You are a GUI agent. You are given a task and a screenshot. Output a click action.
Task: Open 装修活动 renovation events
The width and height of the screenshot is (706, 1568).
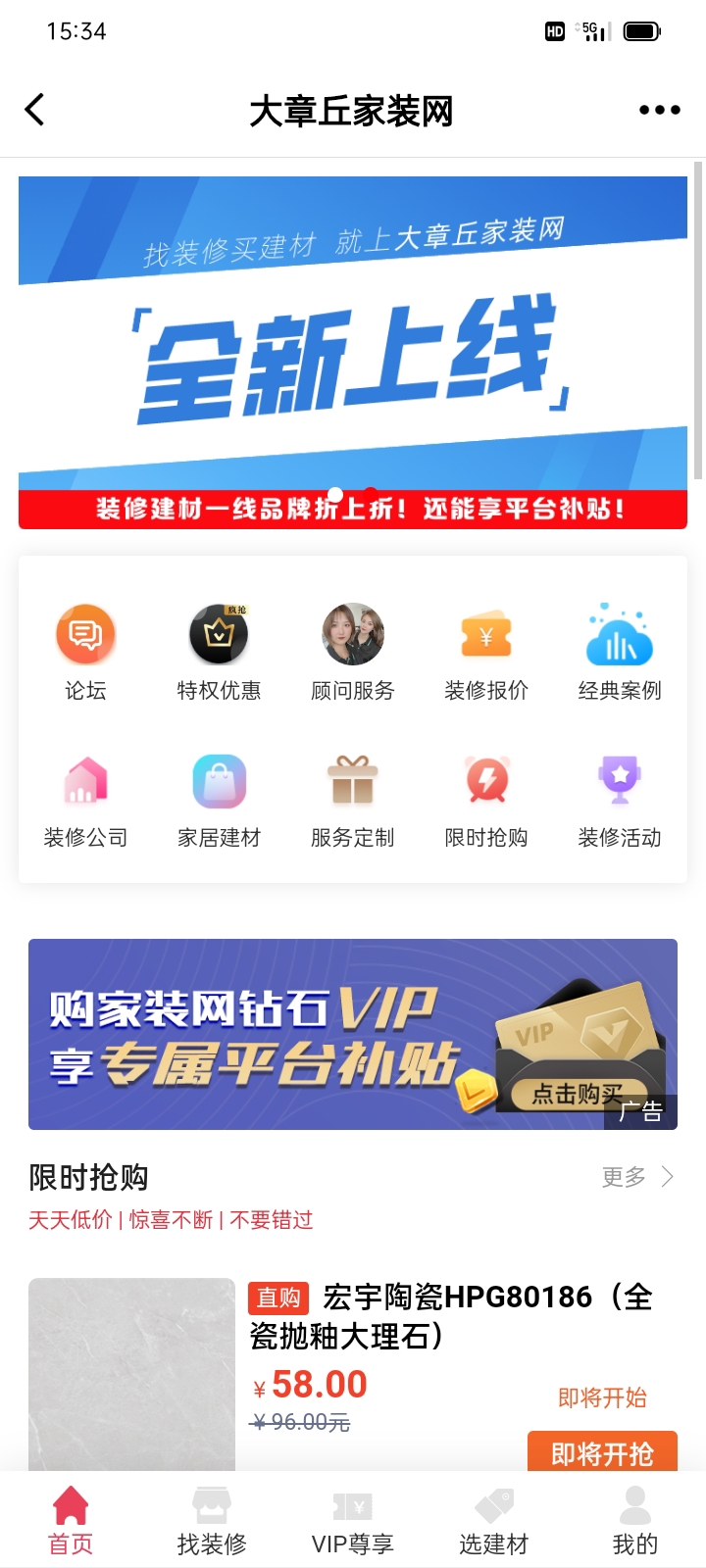pos(620,799)
